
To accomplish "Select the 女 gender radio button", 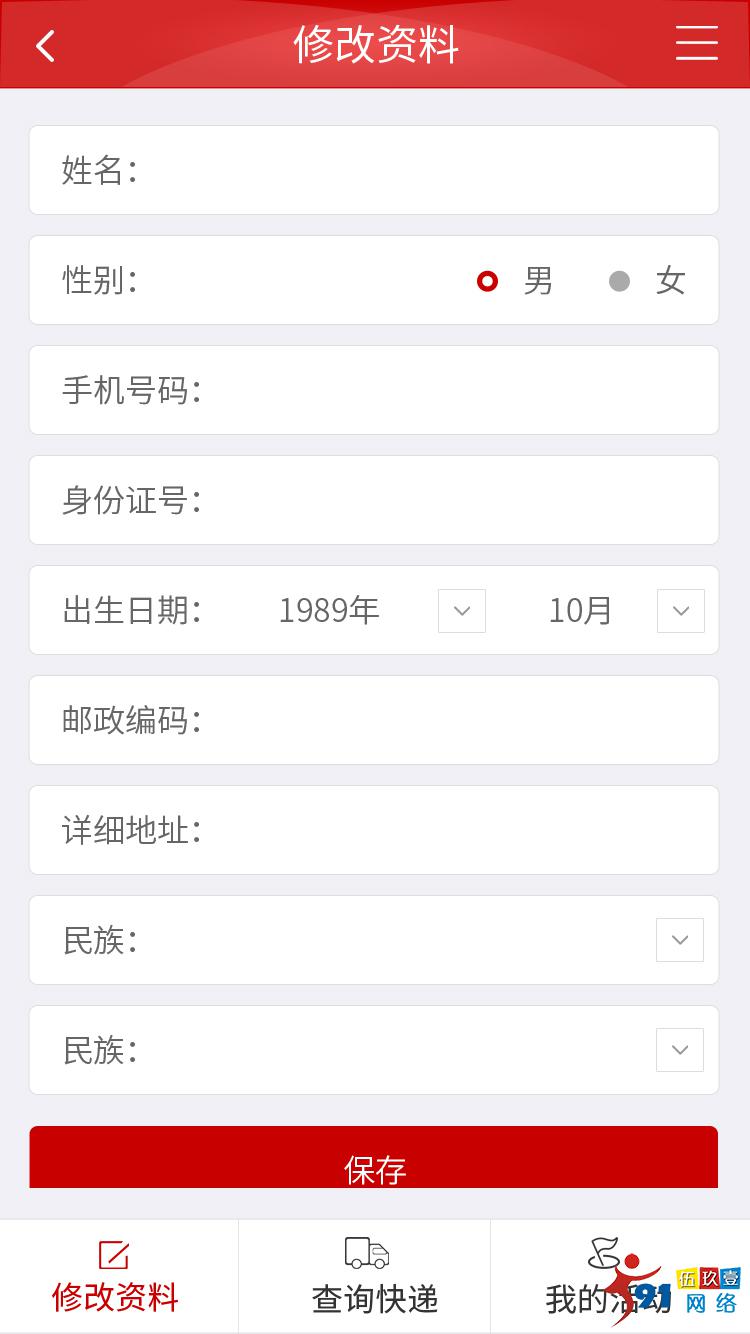I will tap(620, 281).
